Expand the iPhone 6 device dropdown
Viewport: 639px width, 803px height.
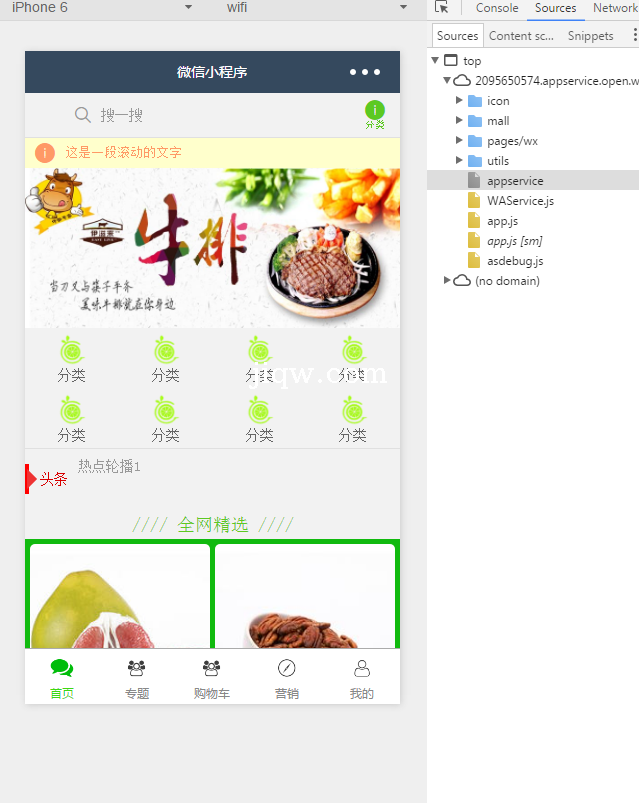[x=188, y=7]
